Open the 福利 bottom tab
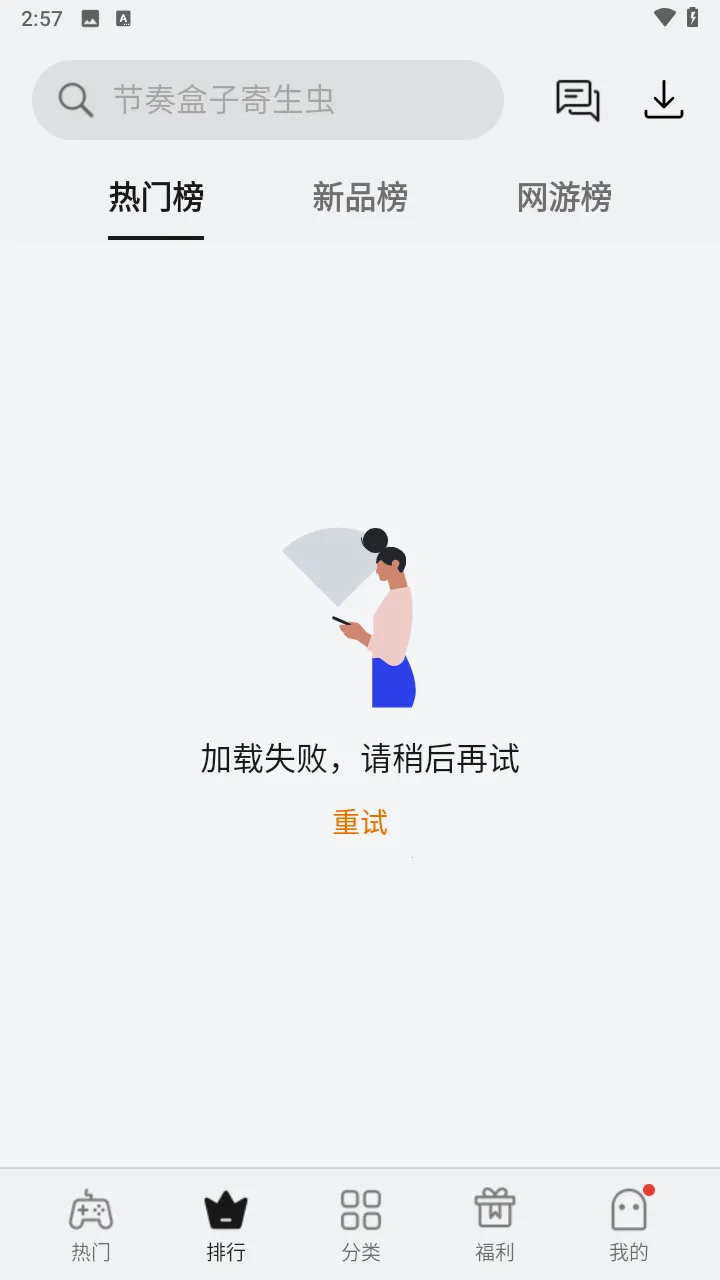This screenshot has width=720, height=1280. (494, 1225)
